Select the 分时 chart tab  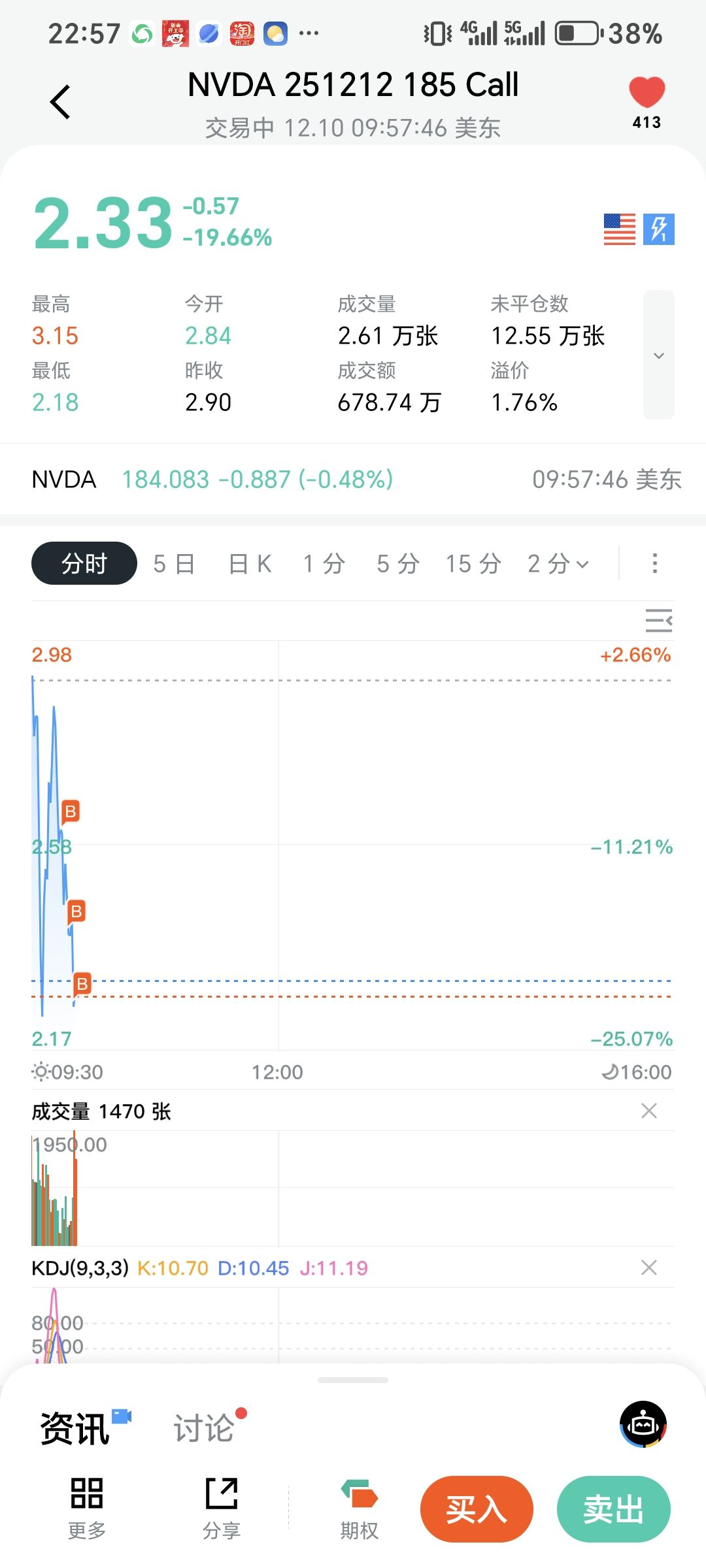(84, 563)
